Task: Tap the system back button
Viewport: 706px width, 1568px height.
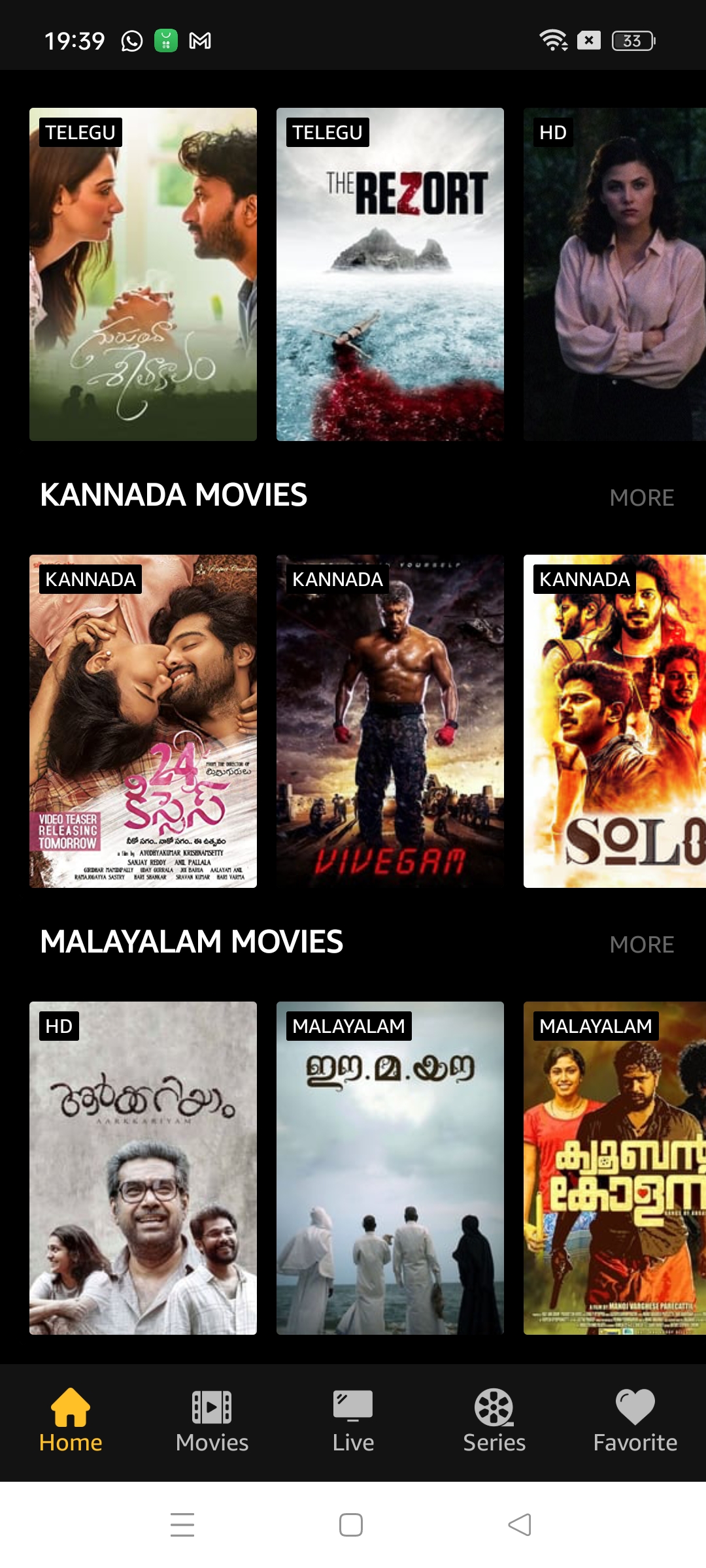Action: pyautogui.click(x=520, y=1525)
